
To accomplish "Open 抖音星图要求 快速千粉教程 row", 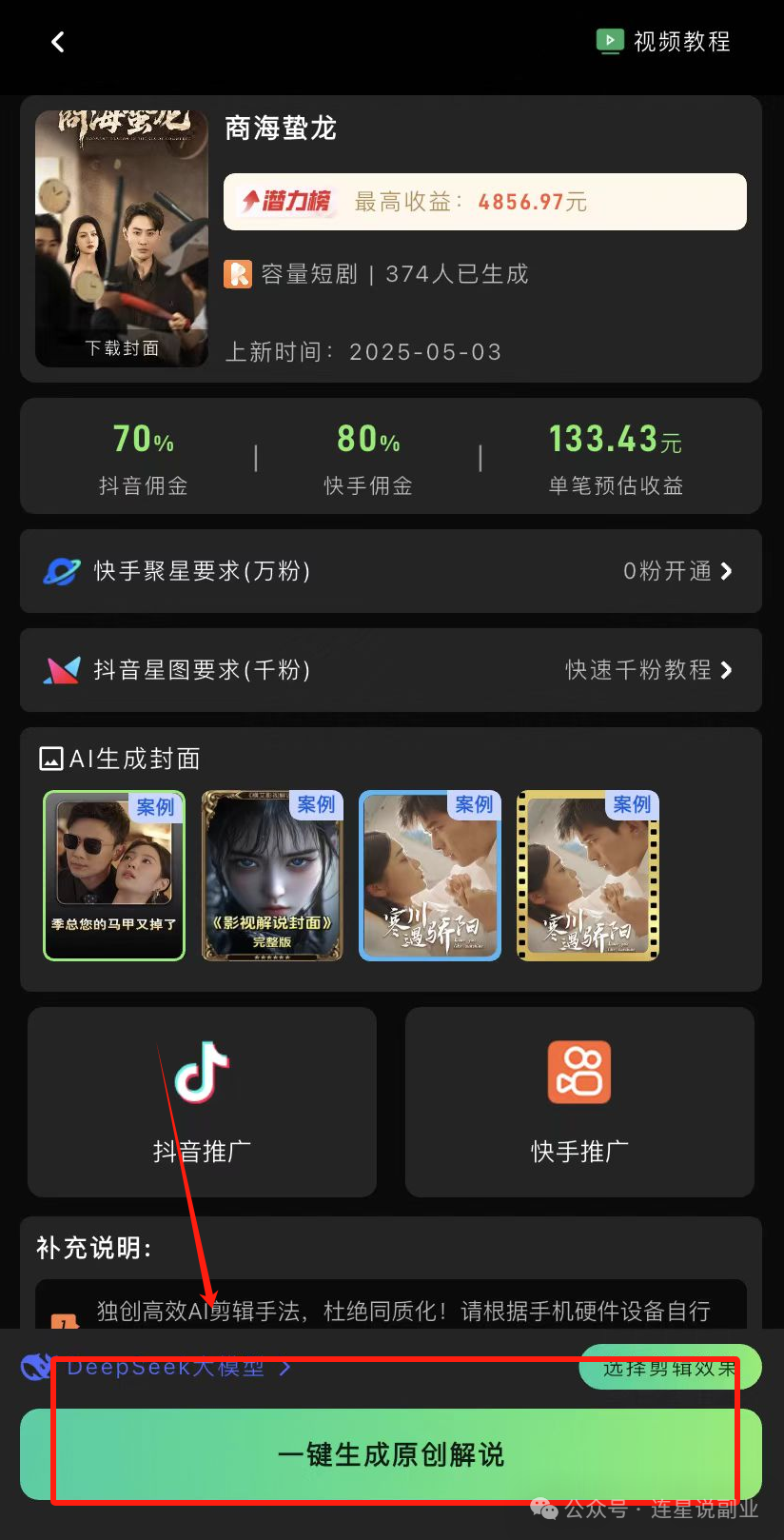I will [x=391, y=670].
